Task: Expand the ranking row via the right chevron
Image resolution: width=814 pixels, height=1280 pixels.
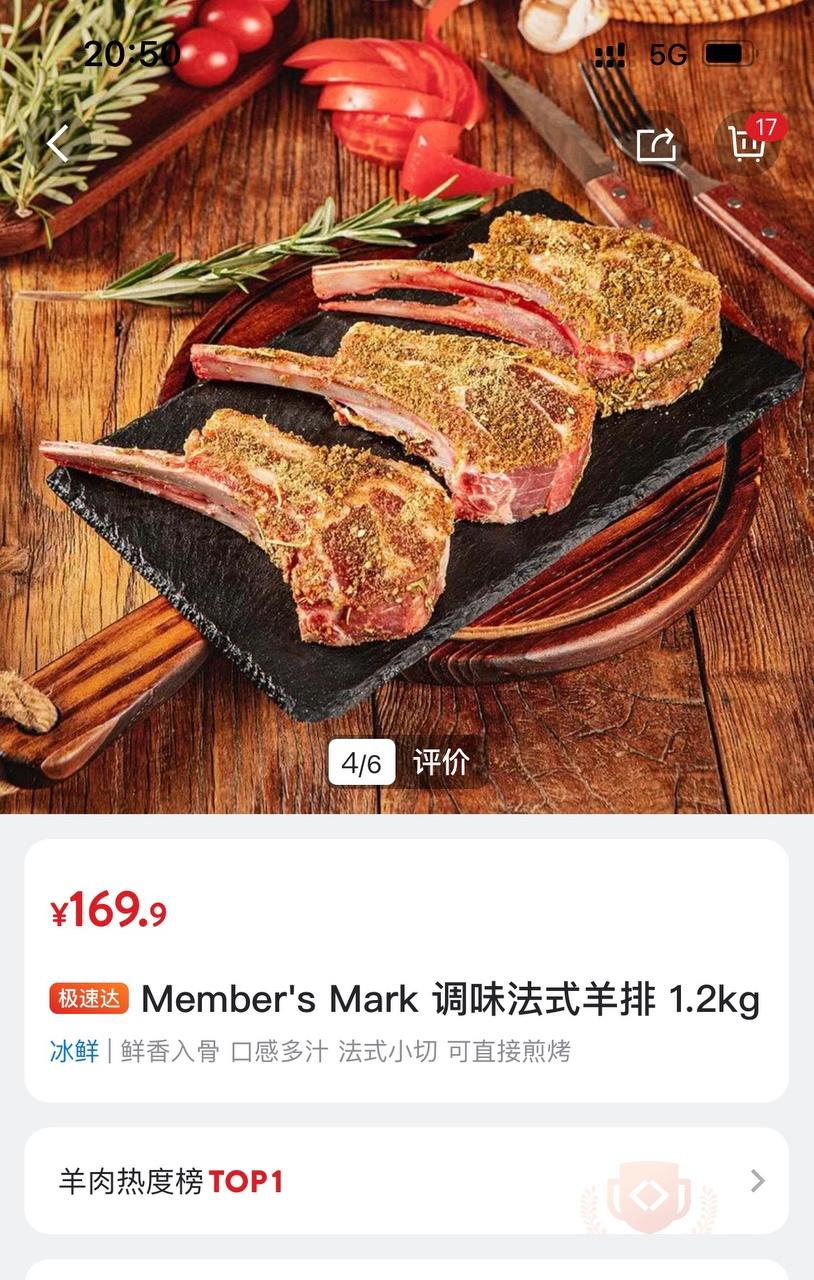Action: 757,1183
